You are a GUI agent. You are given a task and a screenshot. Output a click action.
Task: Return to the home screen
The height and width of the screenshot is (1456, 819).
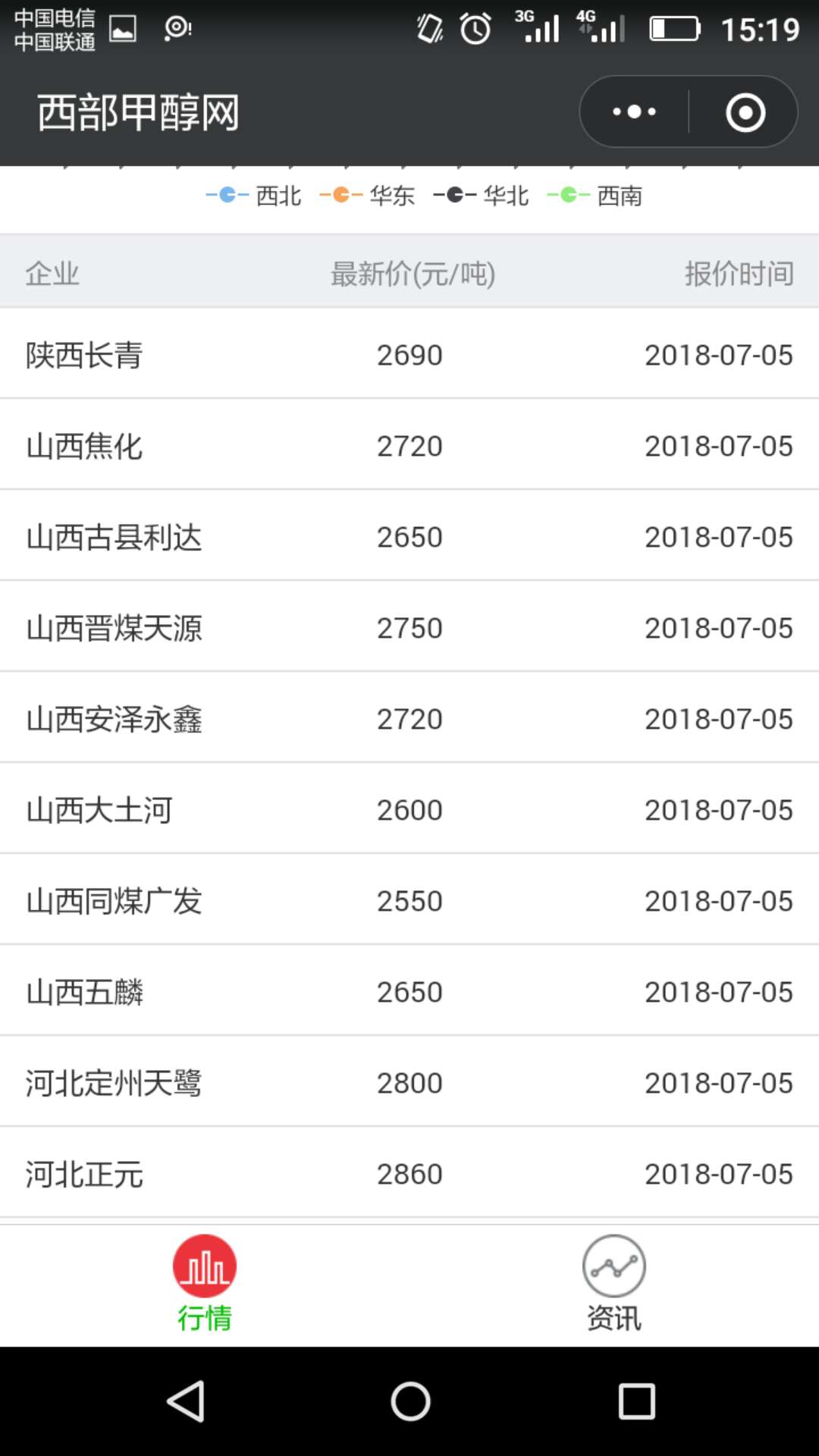[x=410, y=1401]
